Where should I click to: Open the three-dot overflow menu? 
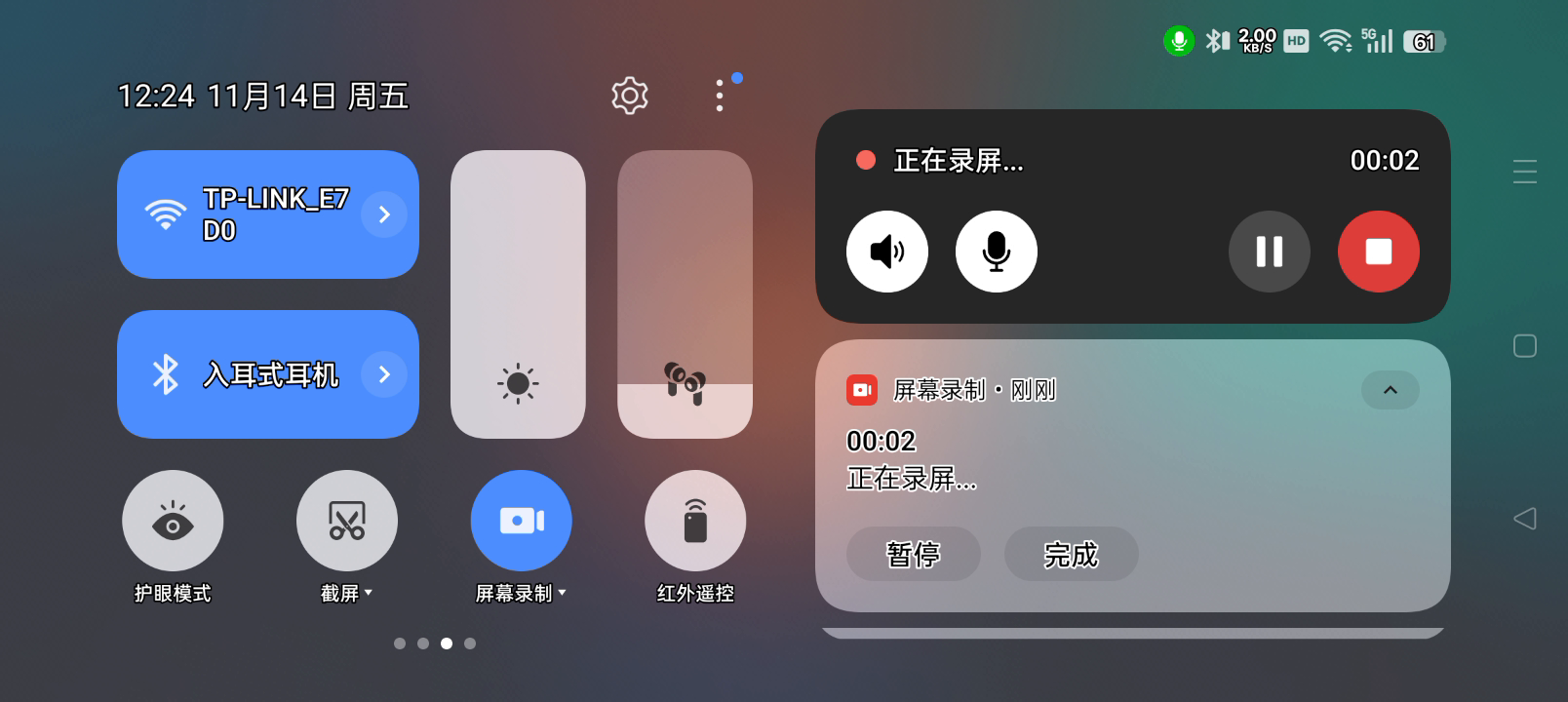pyautogui.click(x=720, y=96)
